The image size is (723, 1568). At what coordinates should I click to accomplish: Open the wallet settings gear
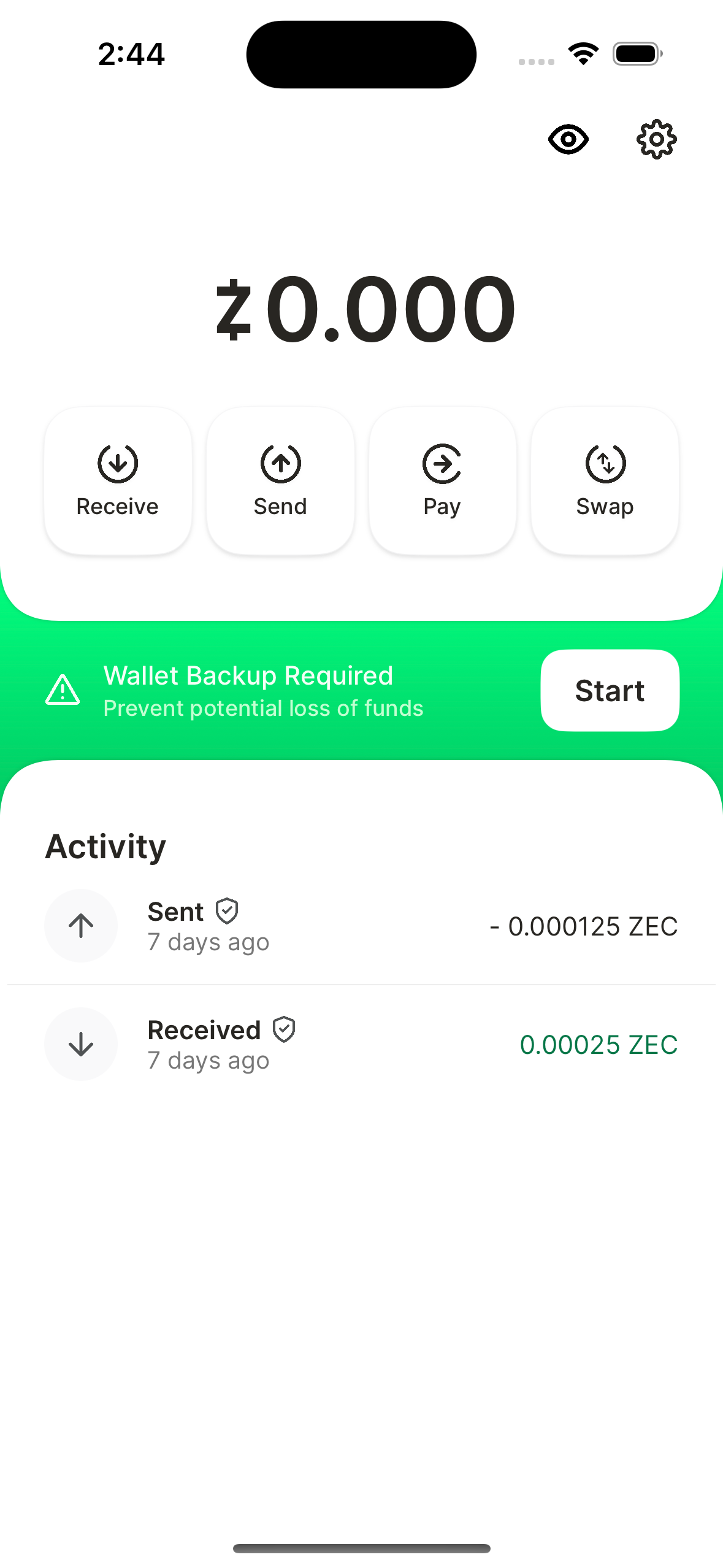(x=656, y=139)
